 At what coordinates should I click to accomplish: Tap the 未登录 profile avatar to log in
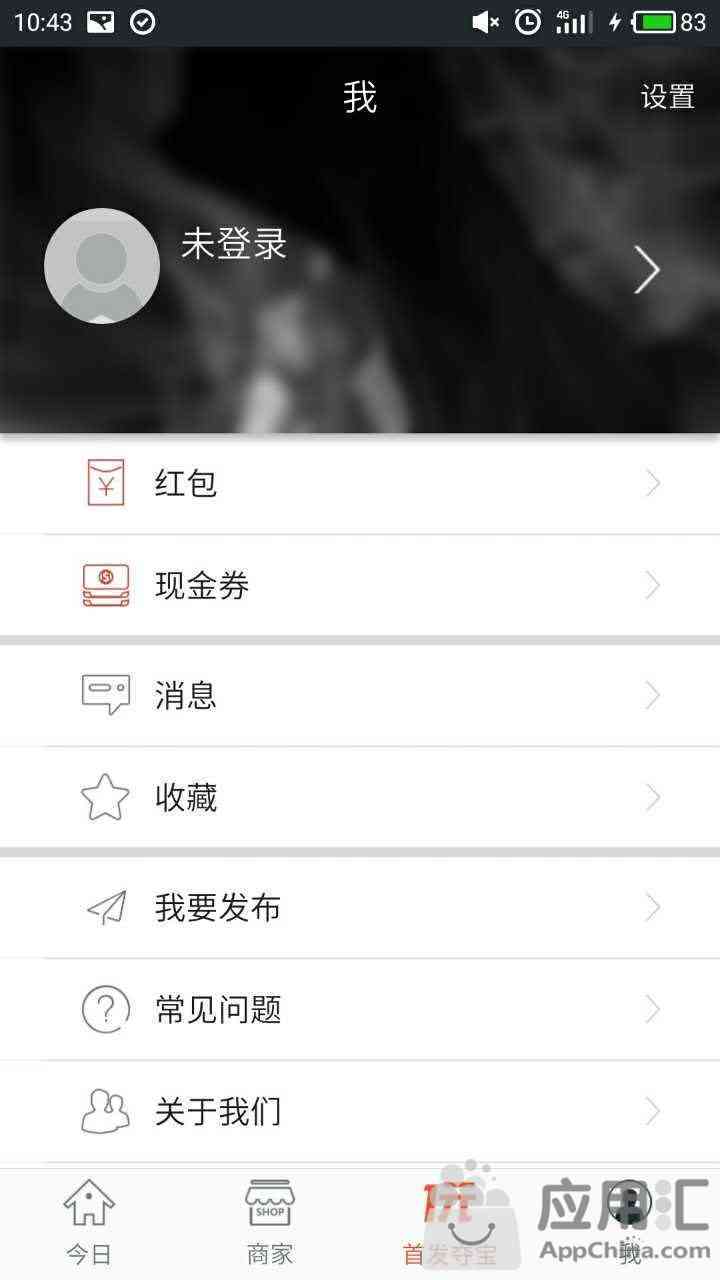coord(102,266)
